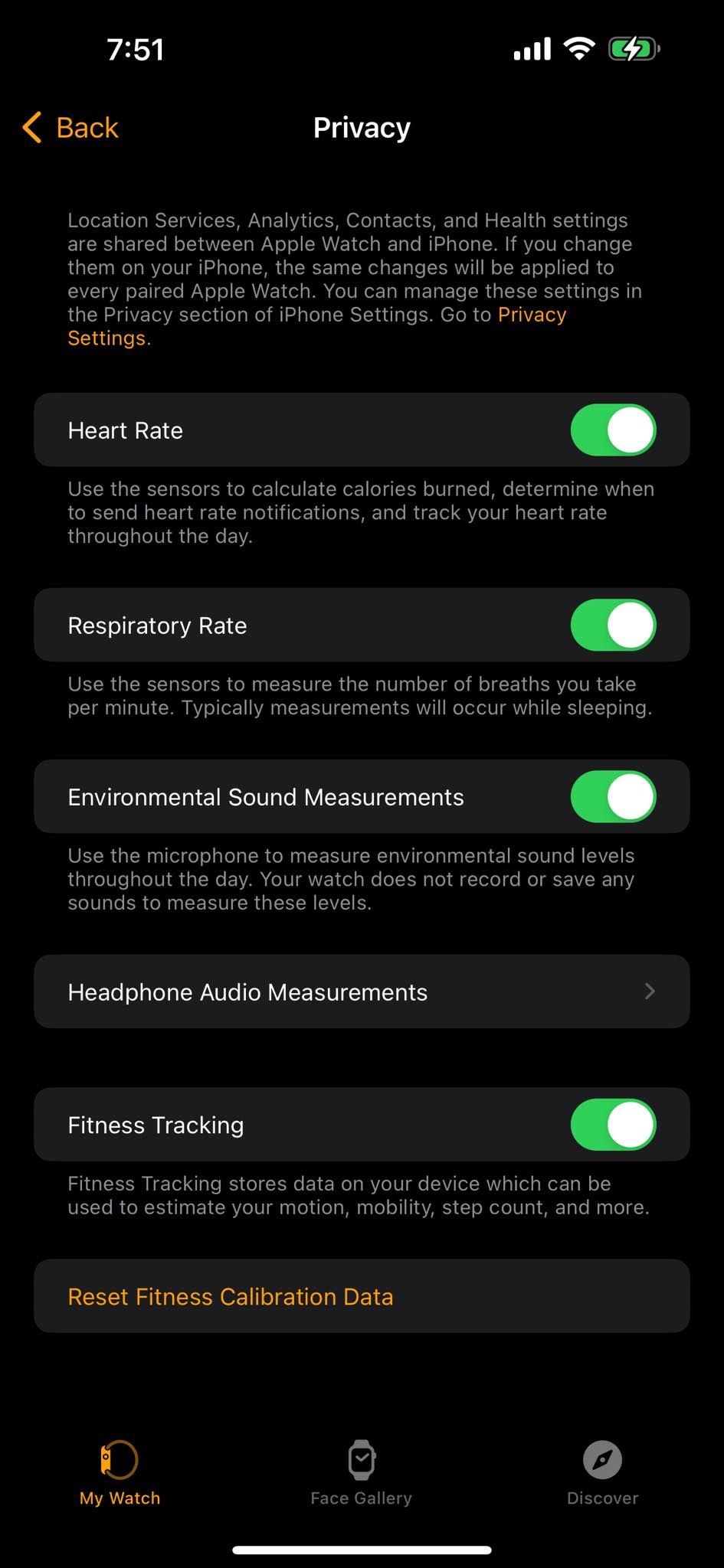Disable Environmental Sound Measurements
This screenshot has height=1568, width=724.
612,796
